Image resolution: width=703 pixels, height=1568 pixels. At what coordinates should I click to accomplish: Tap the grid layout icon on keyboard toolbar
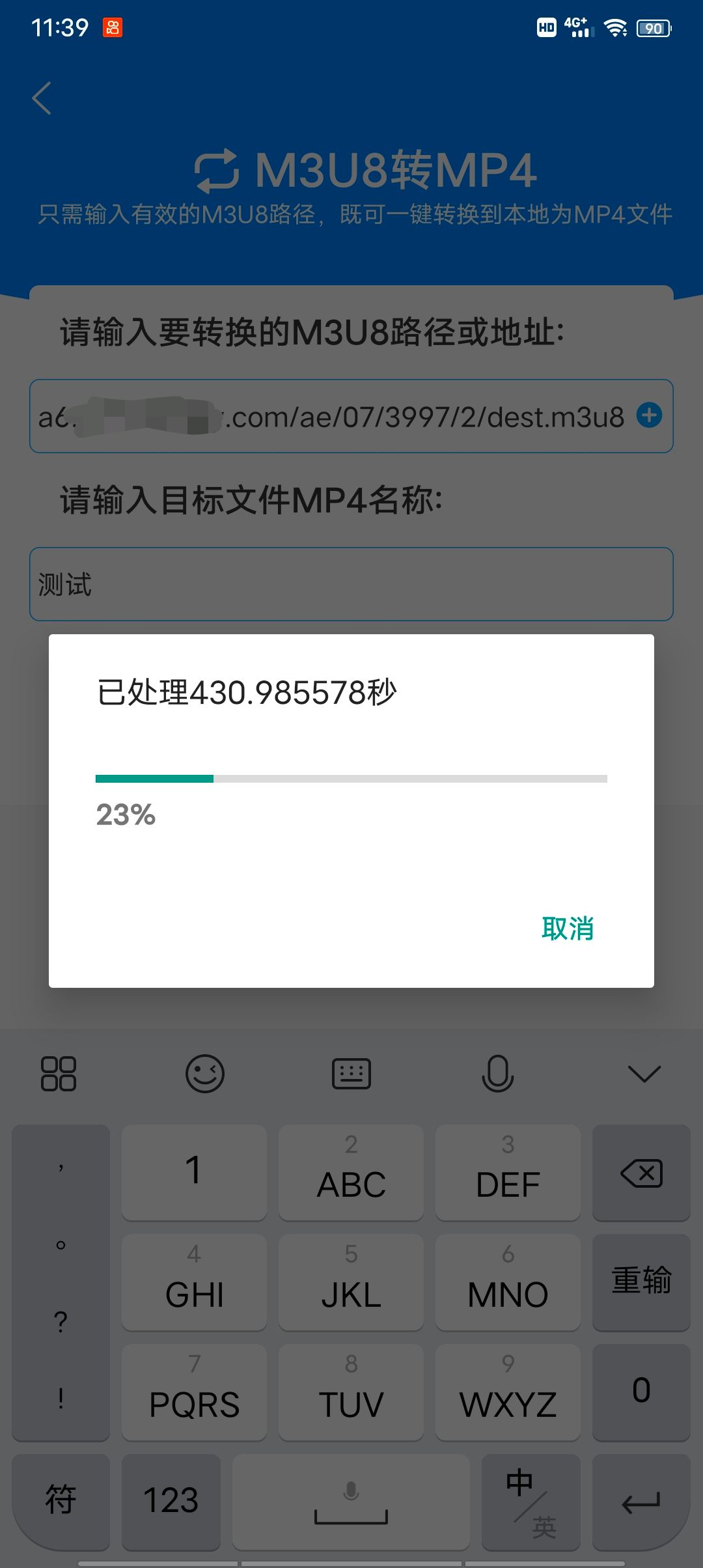[x=60, y=1074]
